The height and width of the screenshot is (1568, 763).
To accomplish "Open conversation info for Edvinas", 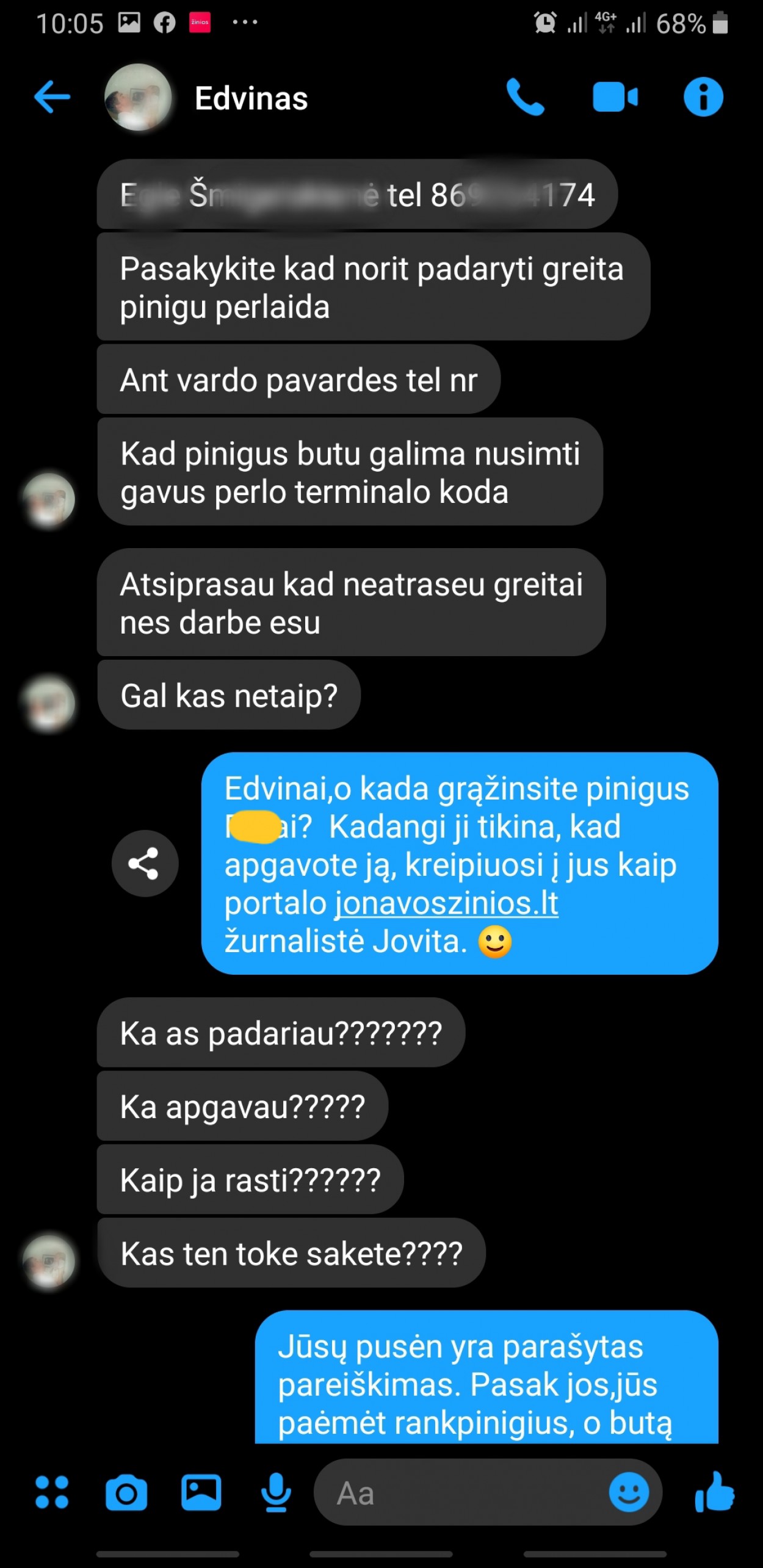I will coord(703,97).
